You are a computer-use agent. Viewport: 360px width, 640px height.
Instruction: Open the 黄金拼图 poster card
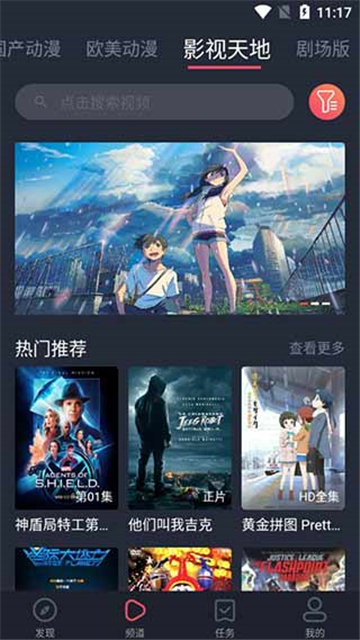(x=293, y=438)
